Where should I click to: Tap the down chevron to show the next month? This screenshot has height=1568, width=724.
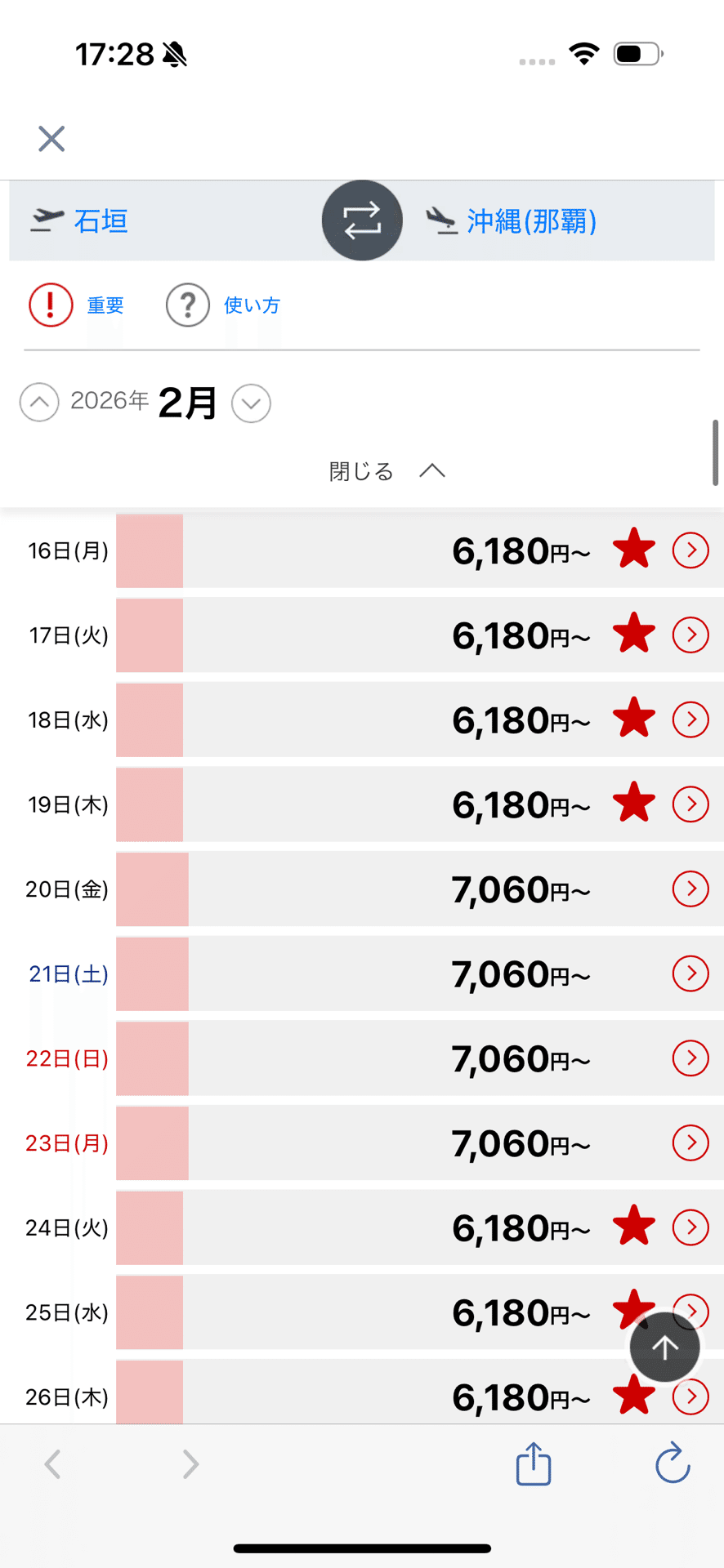(251, 403)
